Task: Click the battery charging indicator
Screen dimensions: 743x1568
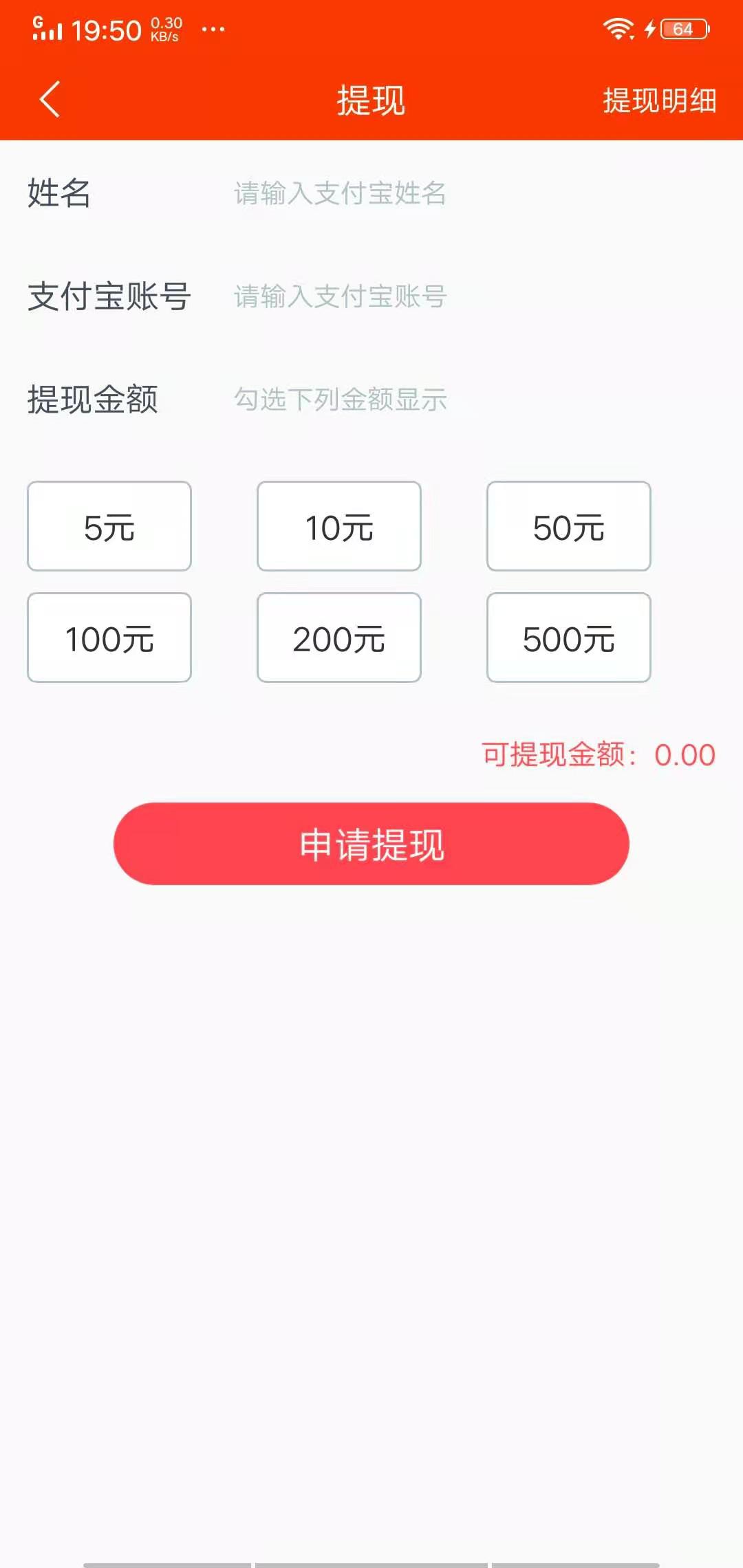Action: [685, 28]
